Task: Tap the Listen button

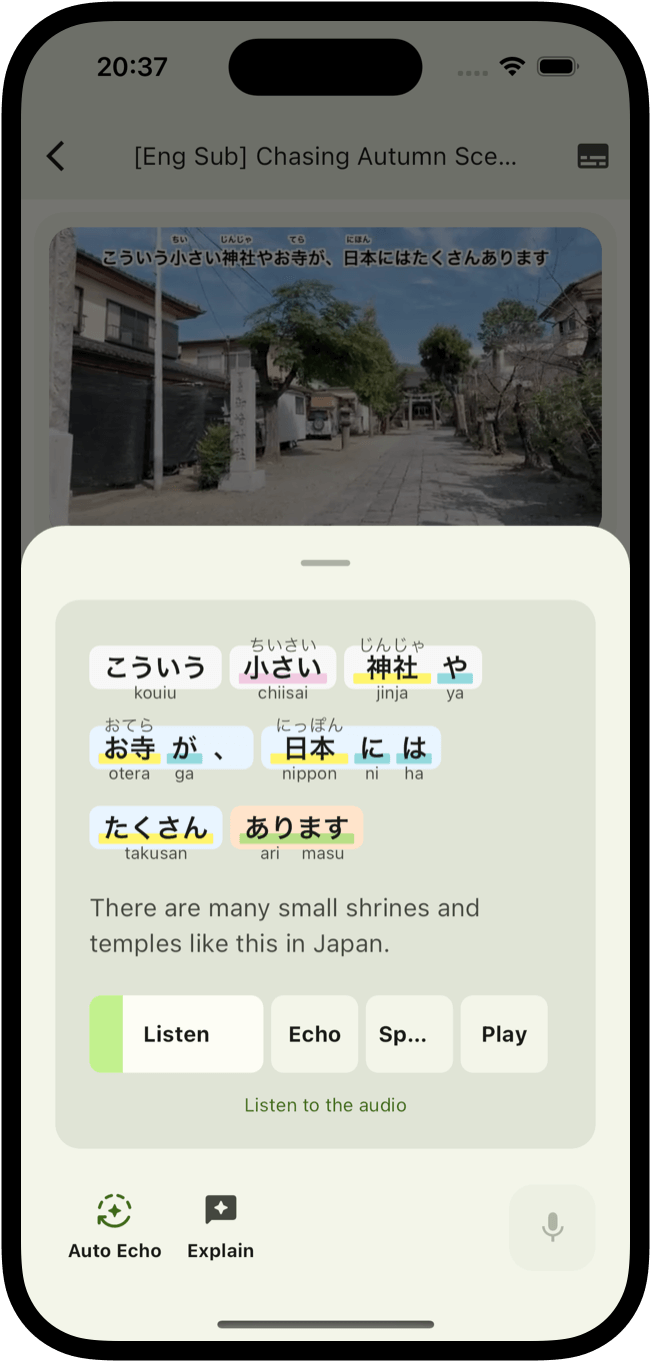Action: tap(177, 1034)
